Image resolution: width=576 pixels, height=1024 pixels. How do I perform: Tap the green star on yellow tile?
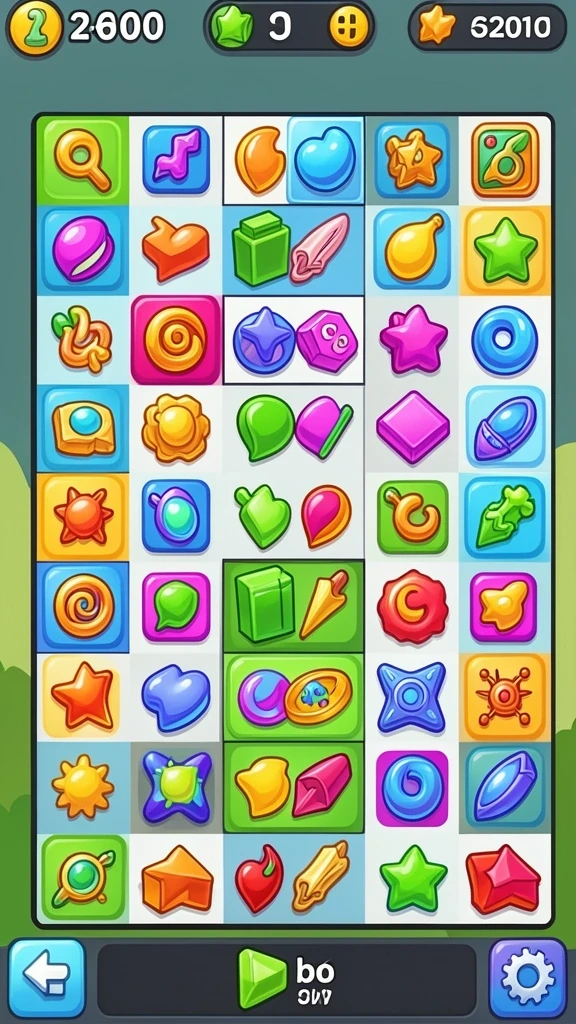tap(505, 251)
